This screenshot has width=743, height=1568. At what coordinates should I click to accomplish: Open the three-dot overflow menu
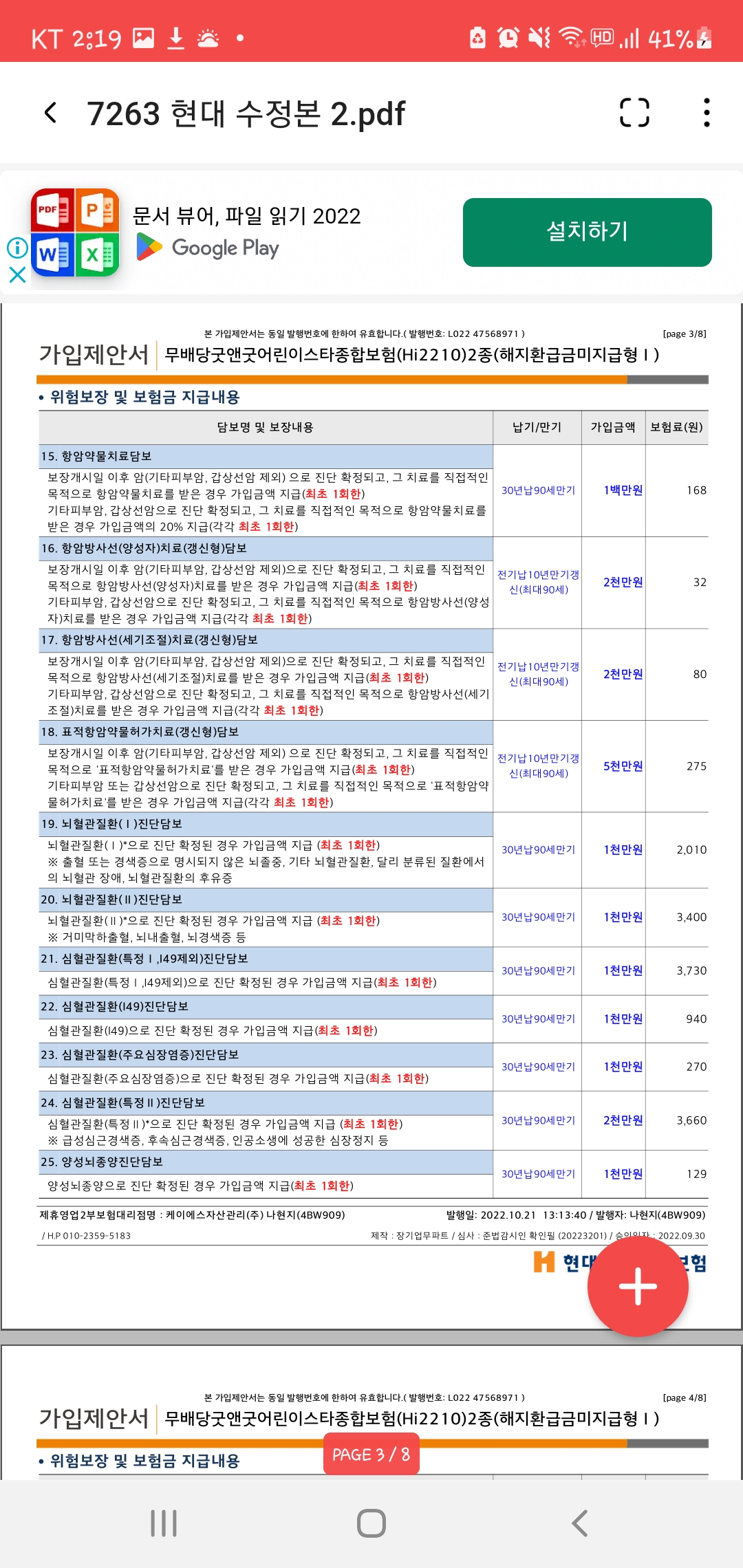pos(707,113)
